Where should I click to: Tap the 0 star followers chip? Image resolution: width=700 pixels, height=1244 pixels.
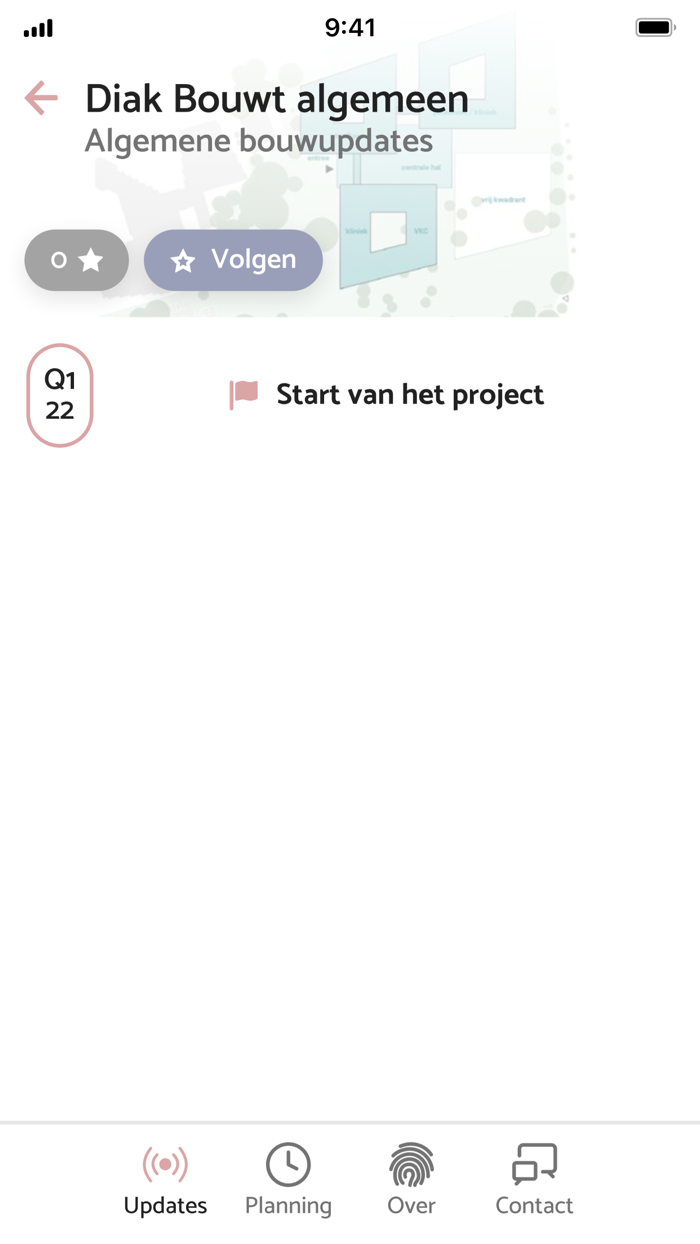click(x=77, y=260)
